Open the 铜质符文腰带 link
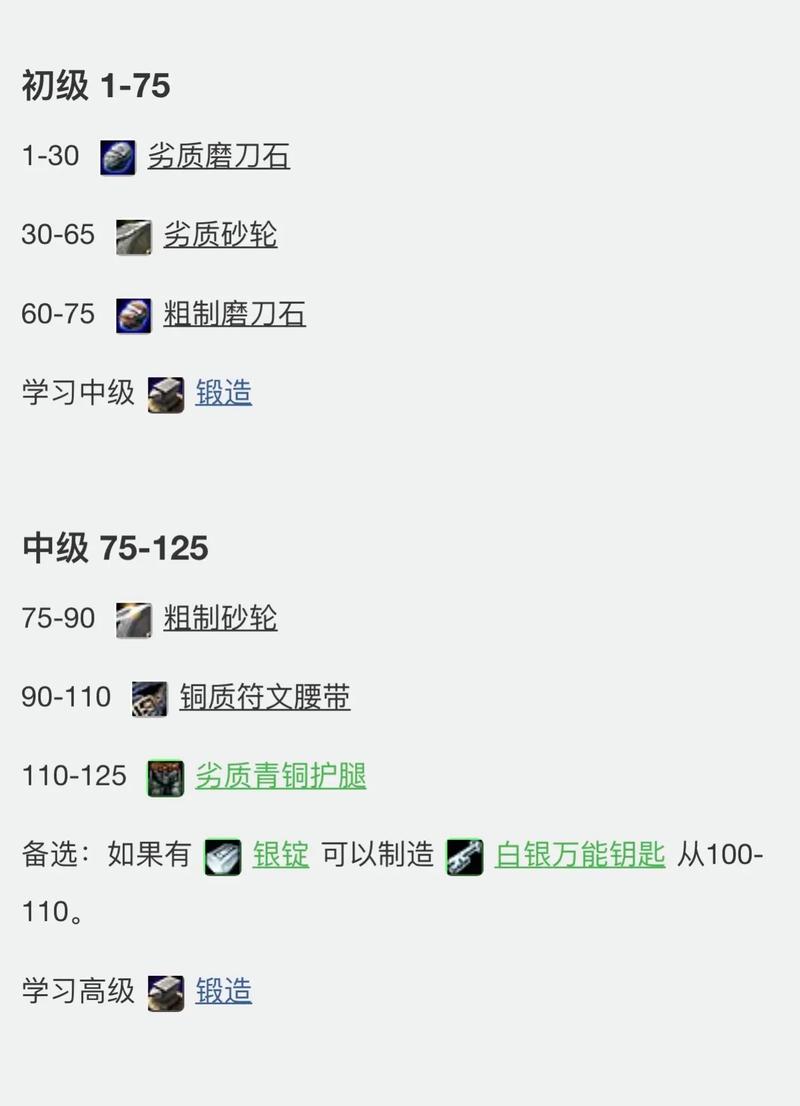Screen dimensions: 800x1106 tap(265, 697)
